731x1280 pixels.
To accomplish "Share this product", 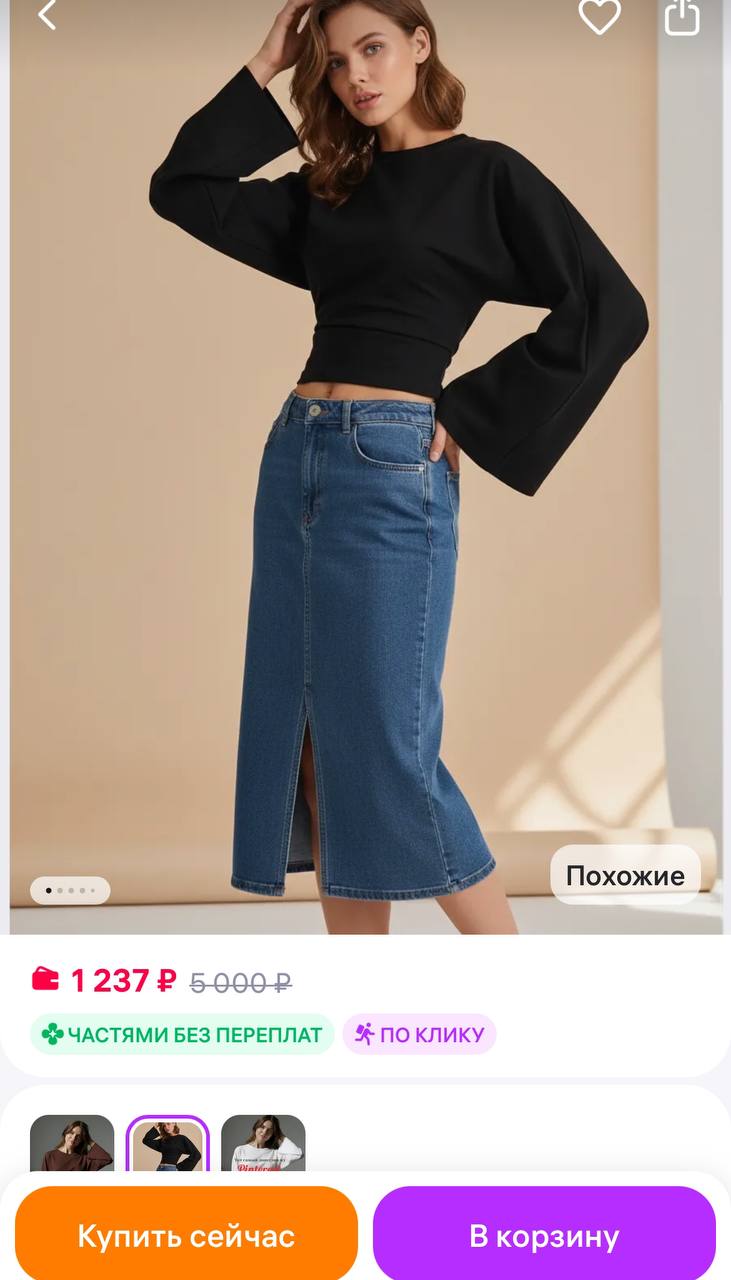I will 682,15.
